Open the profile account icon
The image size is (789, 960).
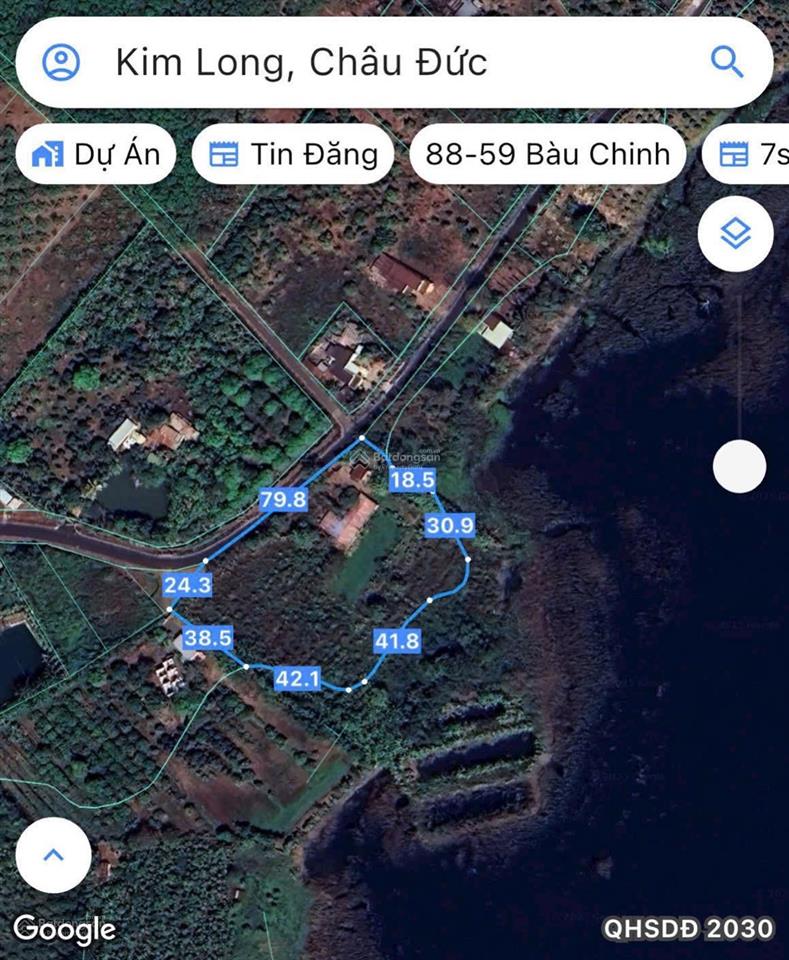tap(61, 62)
